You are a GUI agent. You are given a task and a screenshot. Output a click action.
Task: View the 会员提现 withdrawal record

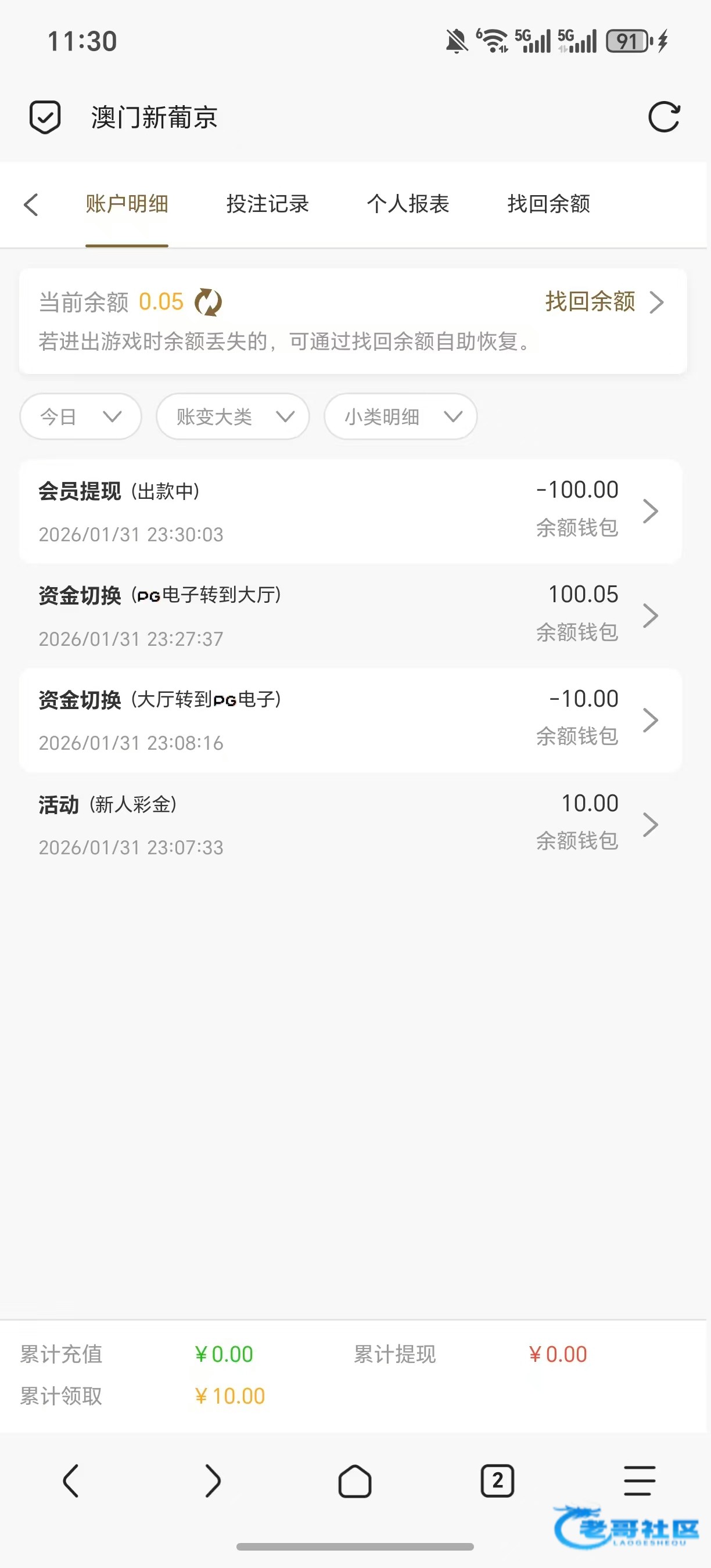350,511
